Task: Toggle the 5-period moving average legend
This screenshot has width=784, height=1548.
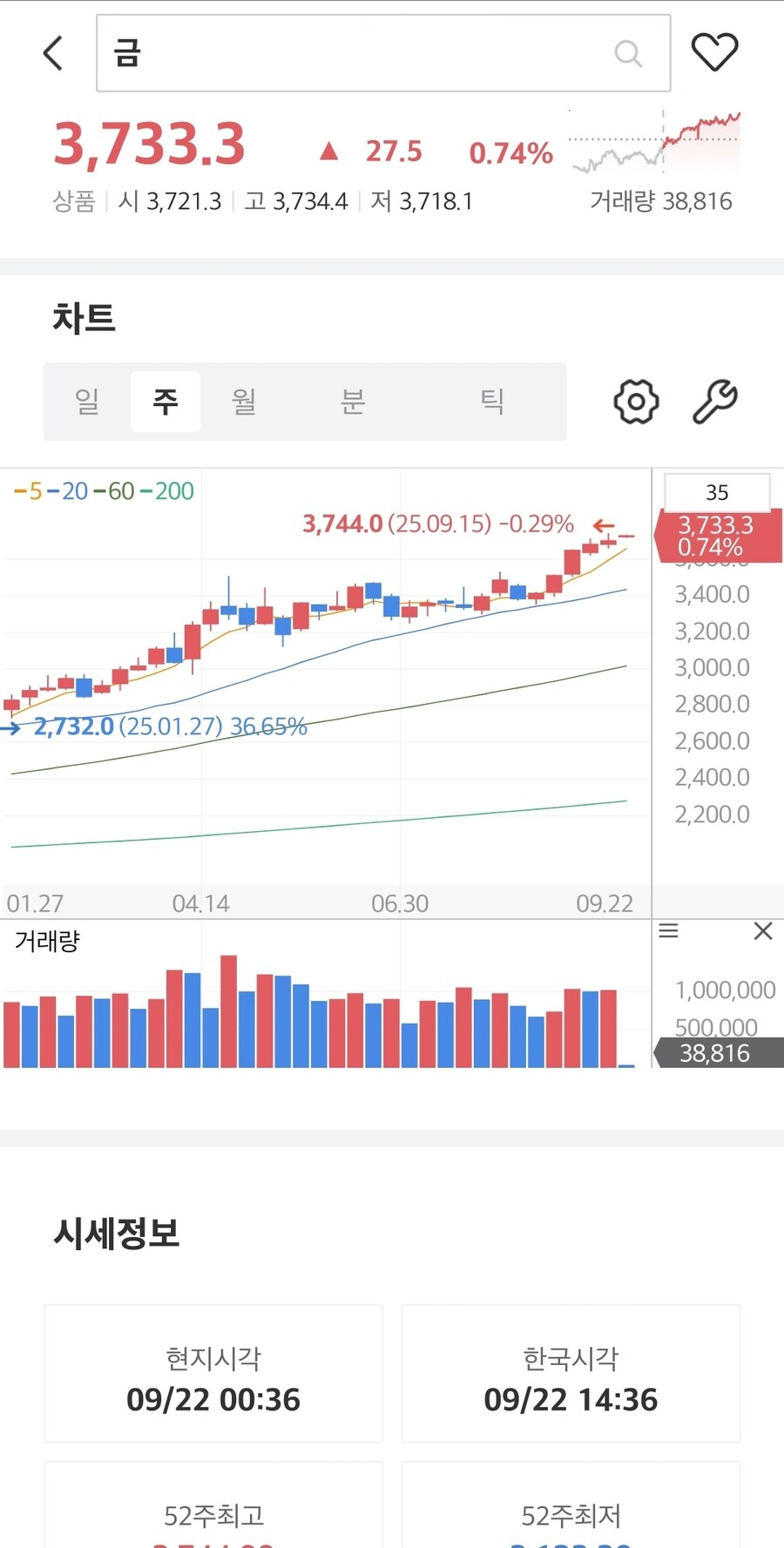Action: coord(26,491)
